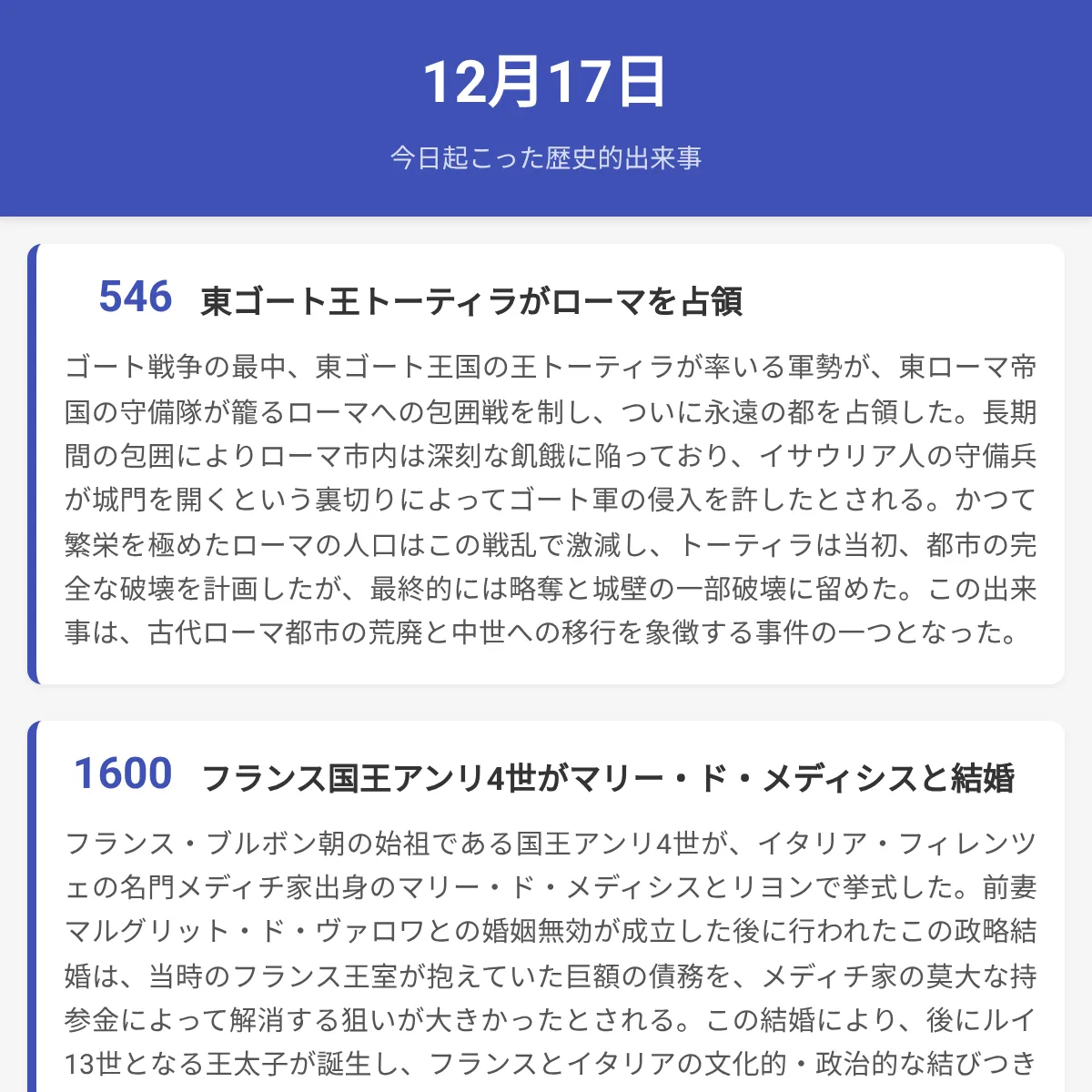Open the 1600 Henri IV marriage card
The height and width of the screenshot is (1092, 1092).
546,906
